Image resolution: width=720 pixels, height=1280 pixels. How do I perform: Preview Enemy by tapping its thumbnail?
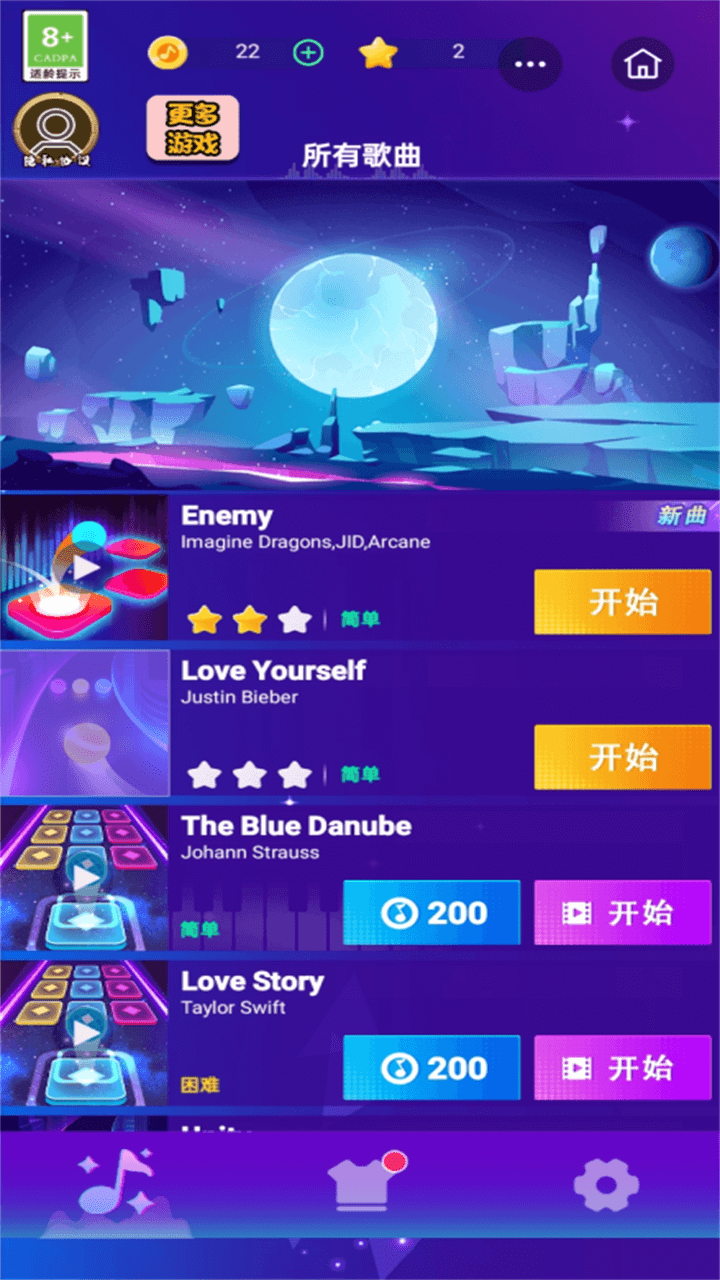tap(85, 568)
